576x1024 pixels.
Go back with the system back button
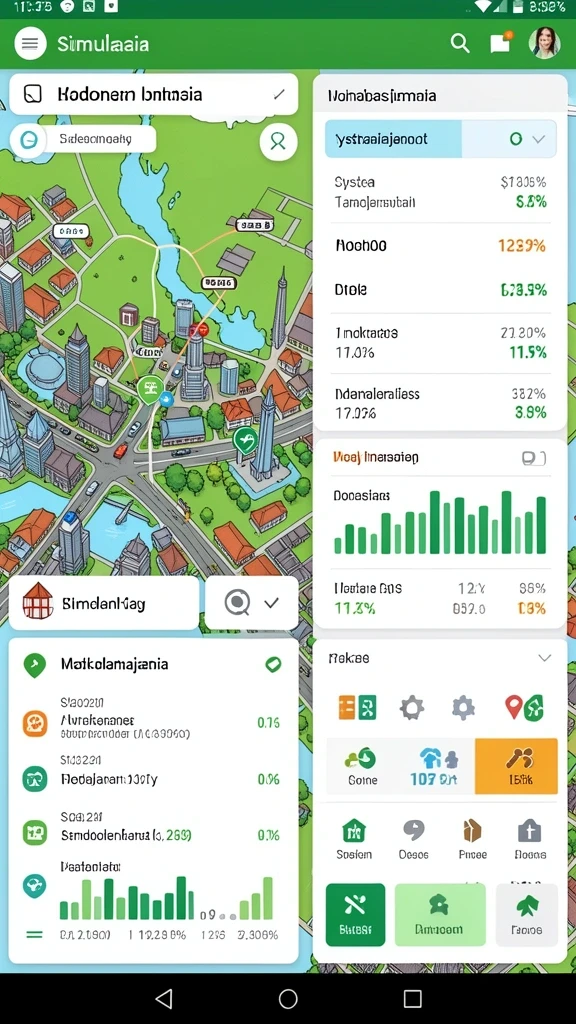click(164, 998)
